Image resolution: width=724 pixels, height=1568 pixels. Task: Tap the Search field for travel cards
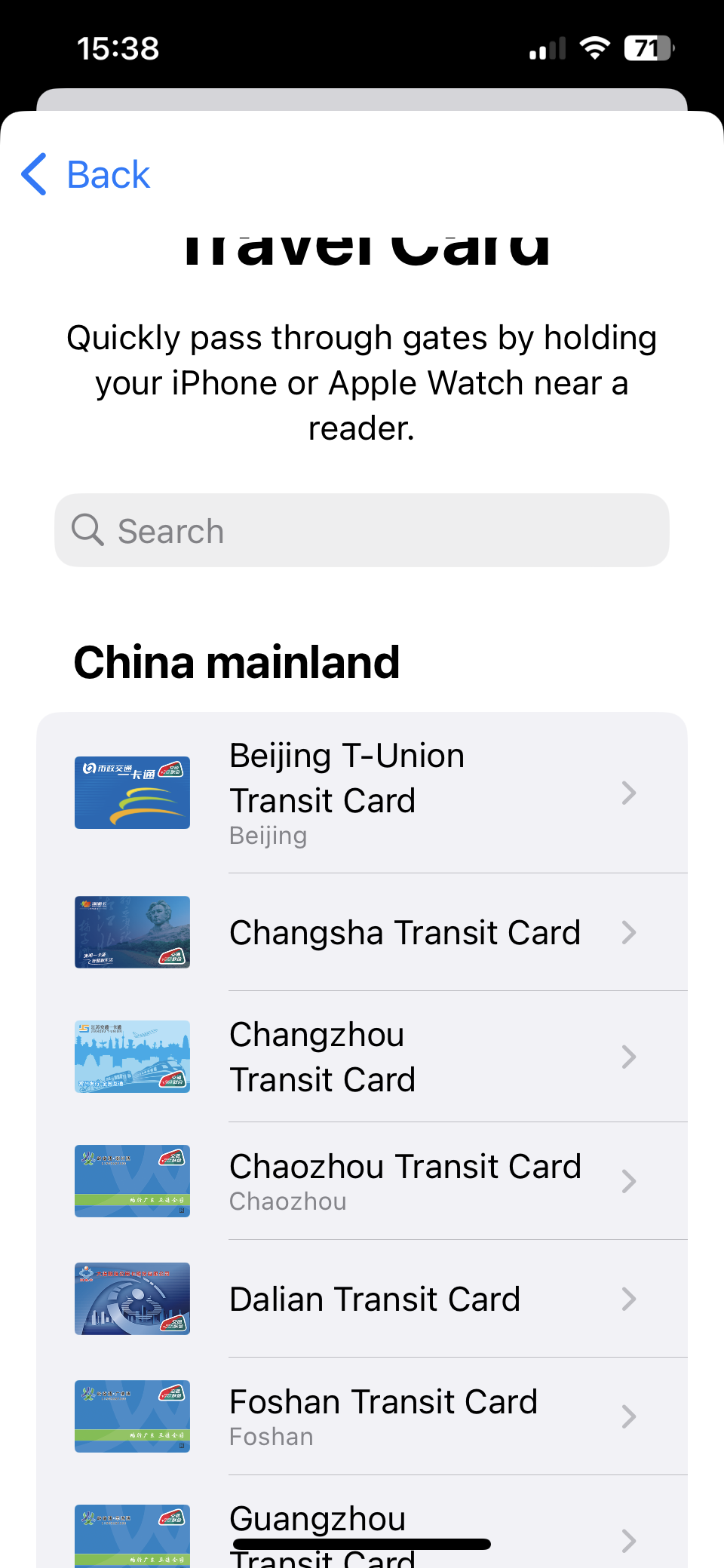click(362, 530)
